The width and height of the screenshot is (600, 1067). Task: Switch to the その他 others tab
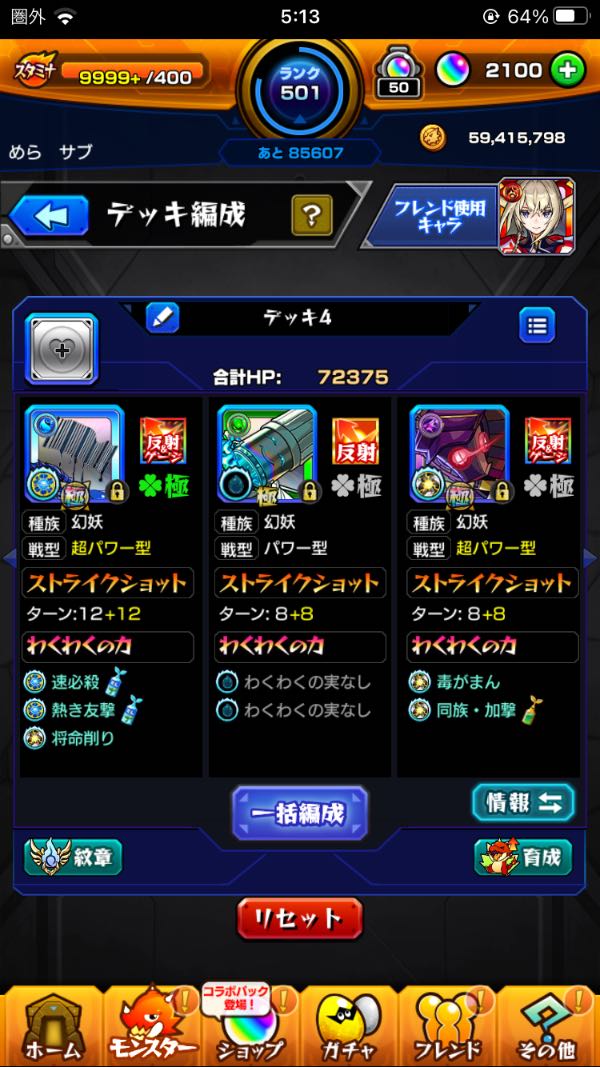click(547, 1028)
